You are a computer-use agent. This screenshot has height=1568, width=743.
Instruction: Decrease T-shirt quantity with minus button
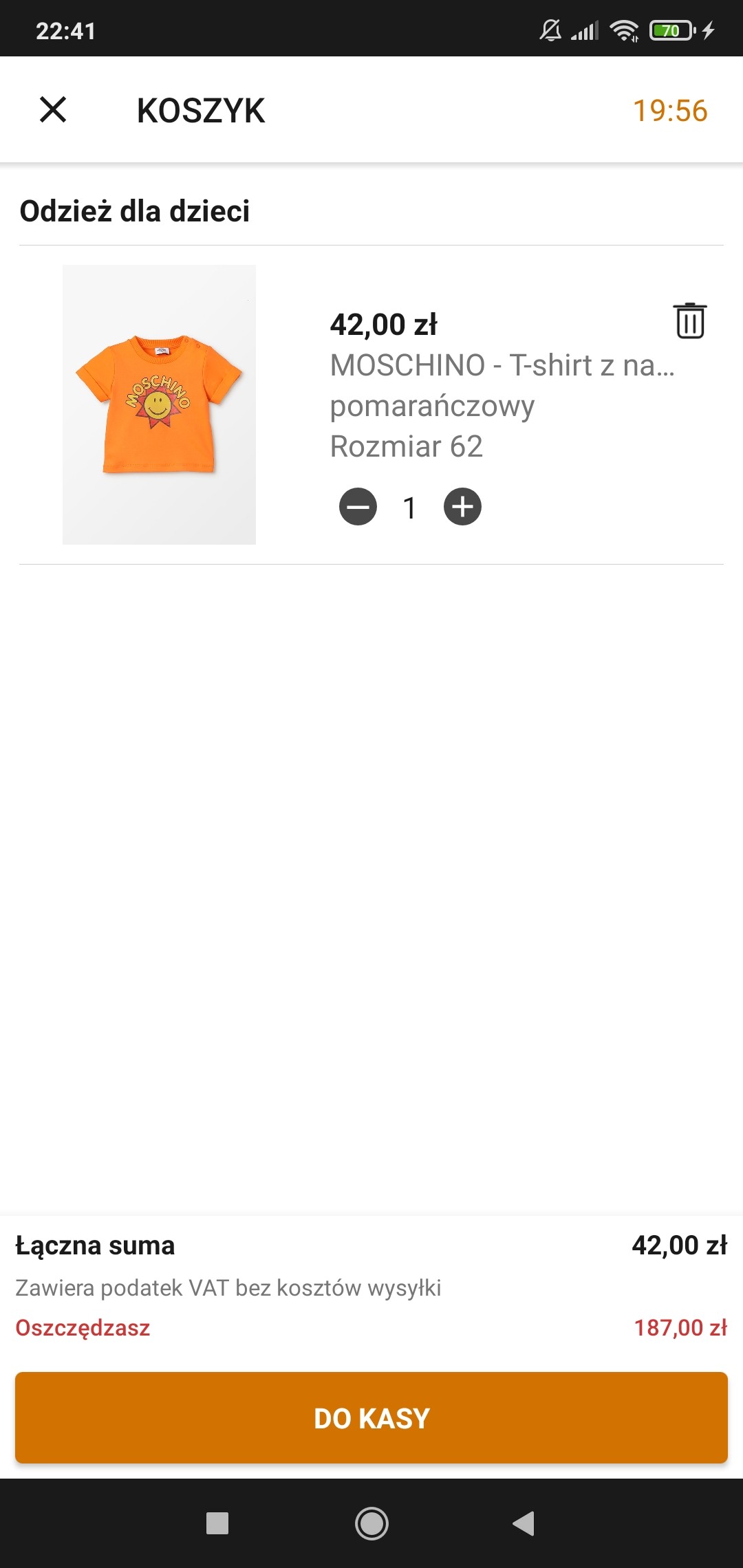click(358, 508)
